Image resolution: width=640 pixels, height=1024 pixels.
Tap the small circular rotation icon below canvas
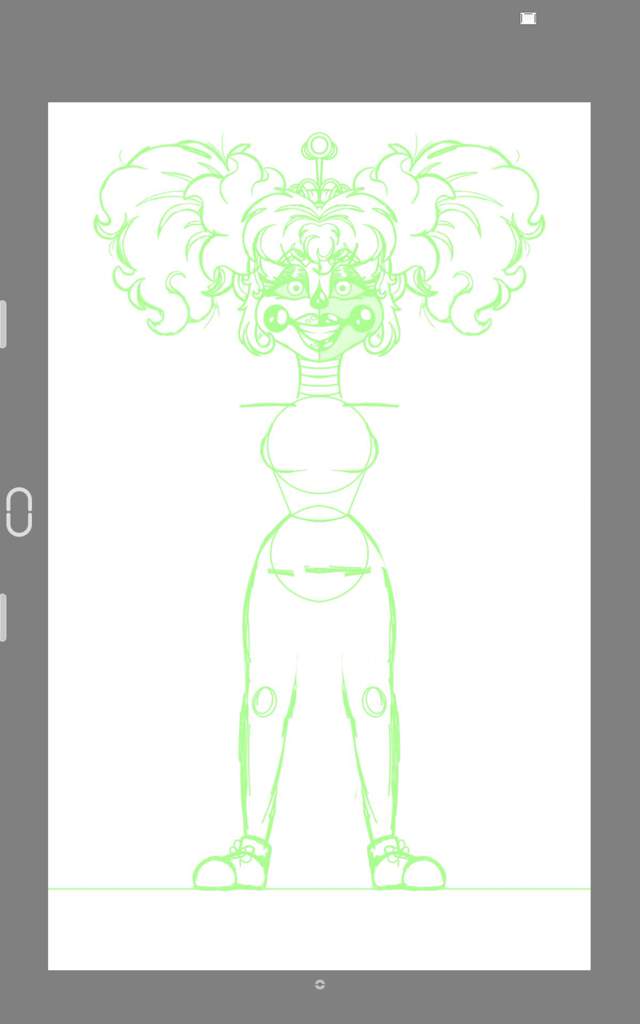(319, 985)
